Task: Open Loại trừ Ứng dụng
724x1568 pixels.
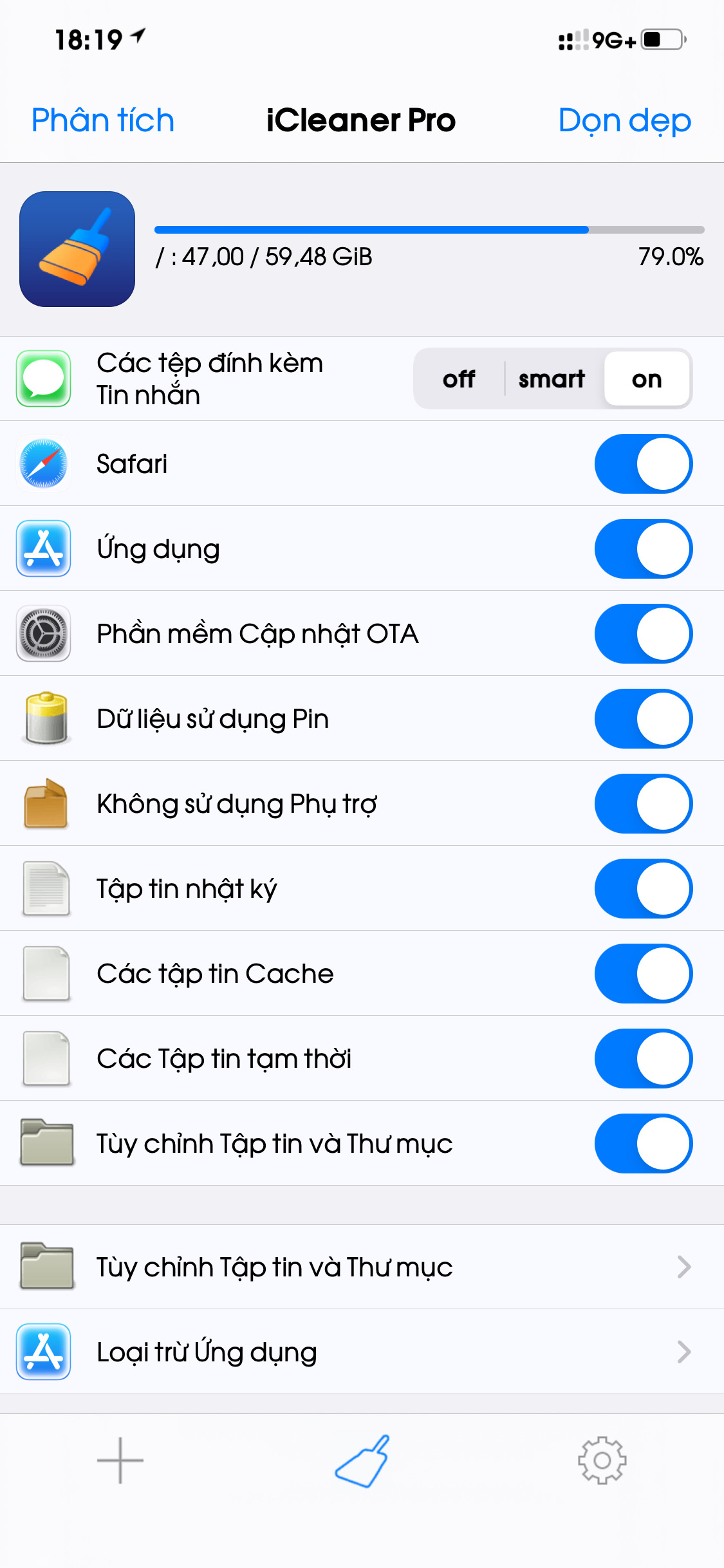Action: click(362, 1352)
